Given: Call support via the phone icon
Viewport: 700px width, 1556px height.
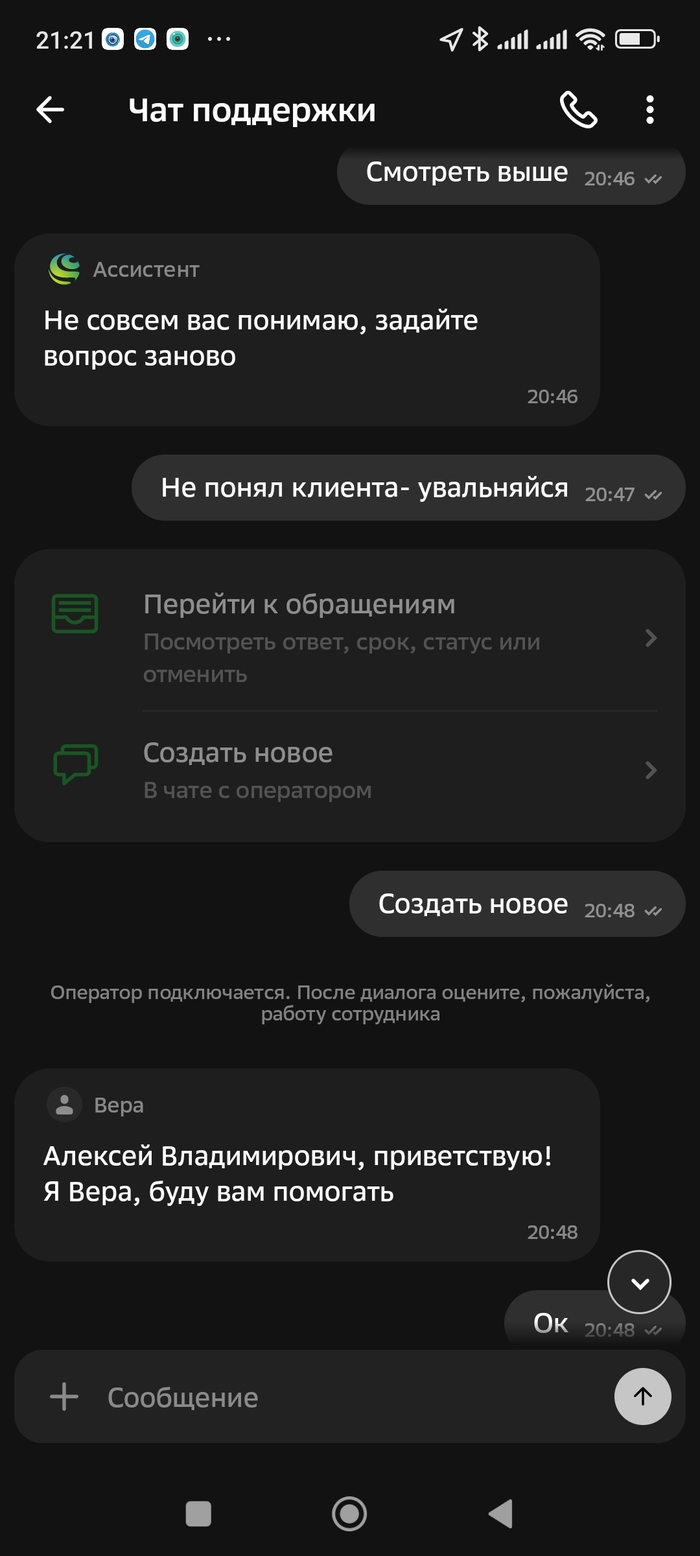Looking at the screenshot, I should [x=578, y=110].
